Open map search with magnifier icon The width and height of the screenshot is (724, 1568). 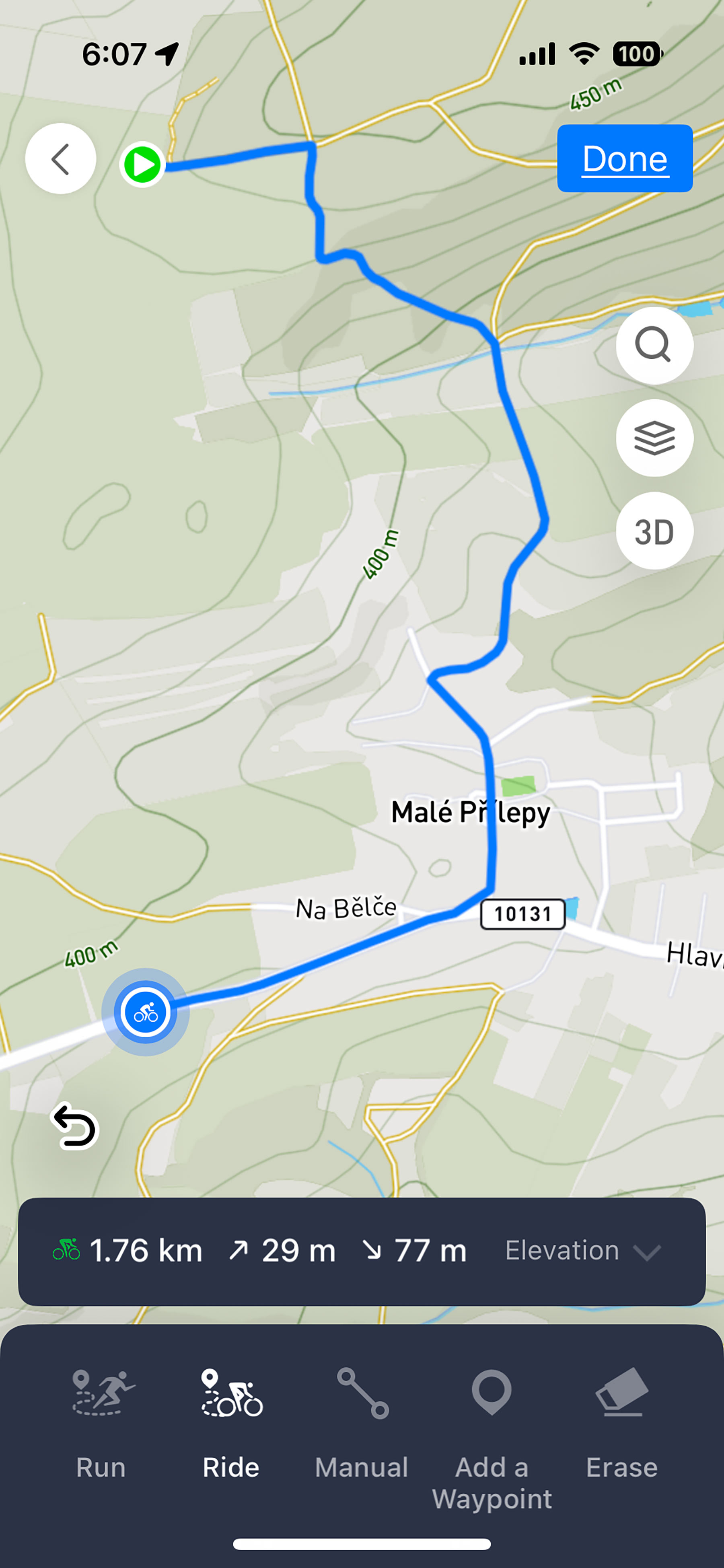(x=654, y=345)
